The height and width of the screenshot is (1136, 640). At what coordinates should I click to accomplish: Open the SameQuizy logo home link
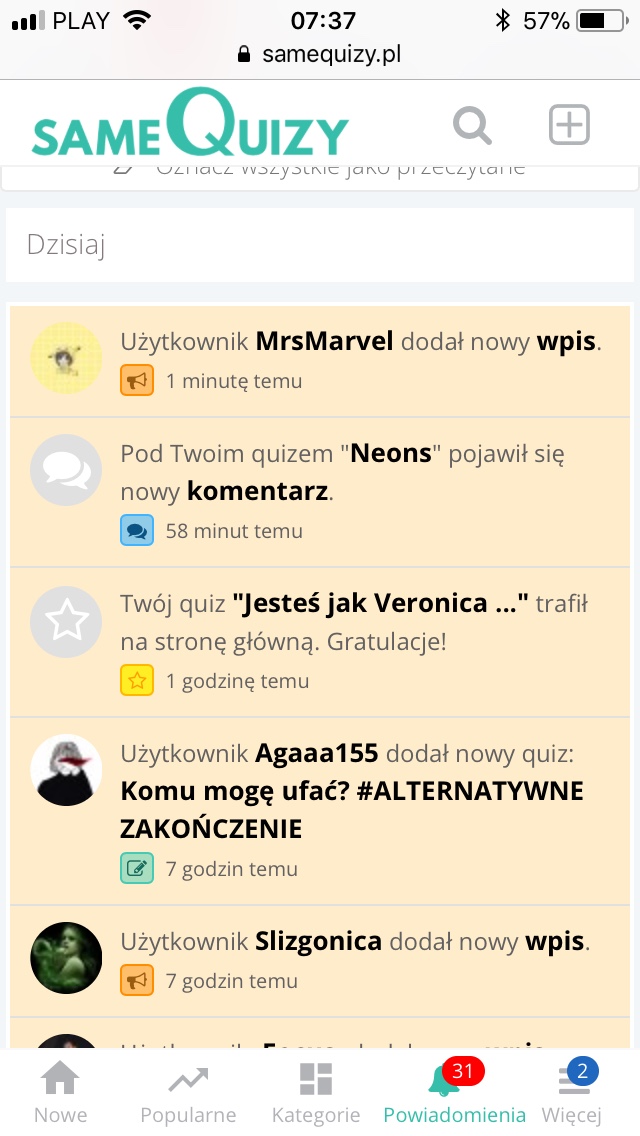191,123
